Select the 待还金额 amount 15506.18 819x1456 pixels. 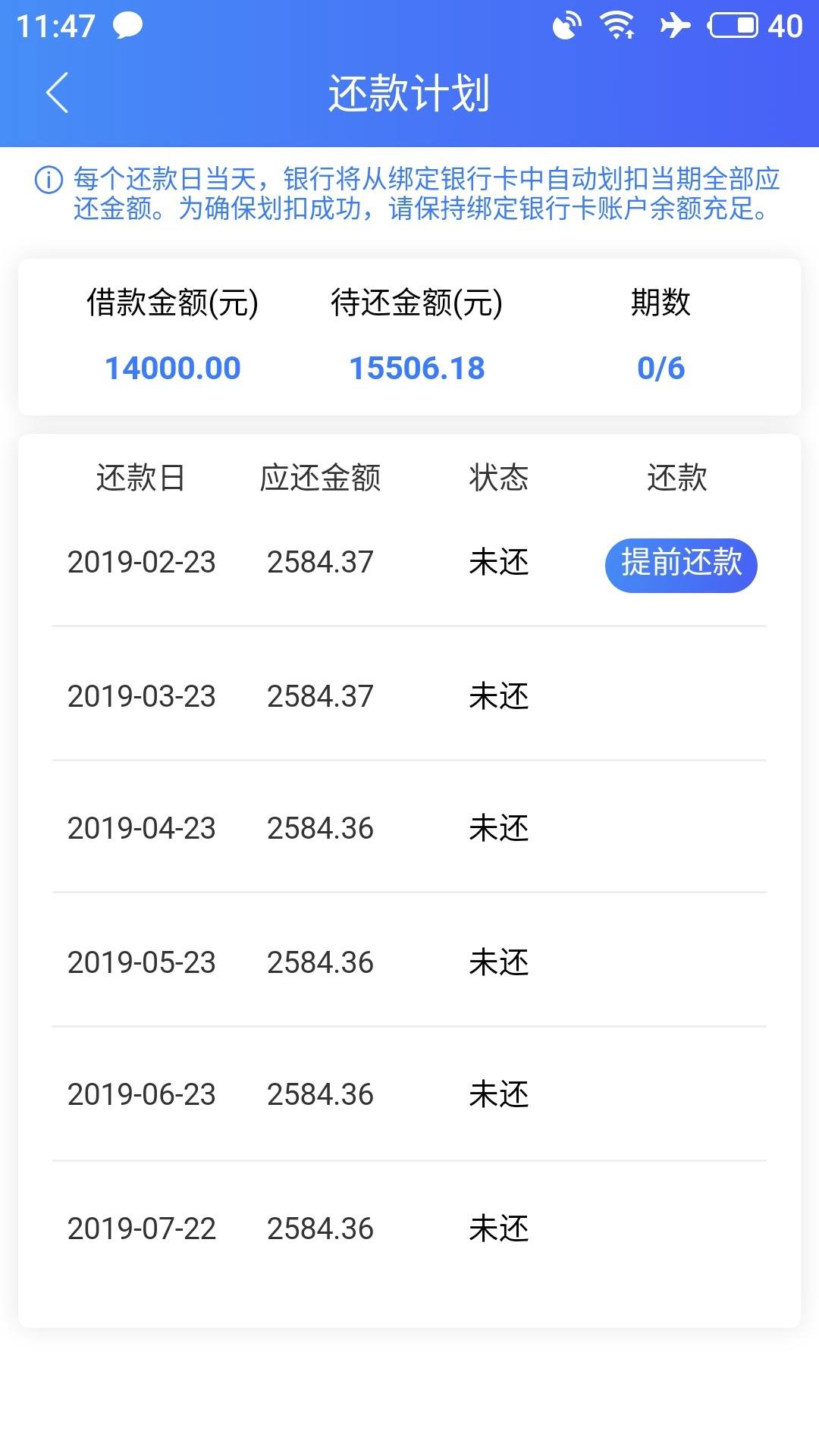point(417,369)
